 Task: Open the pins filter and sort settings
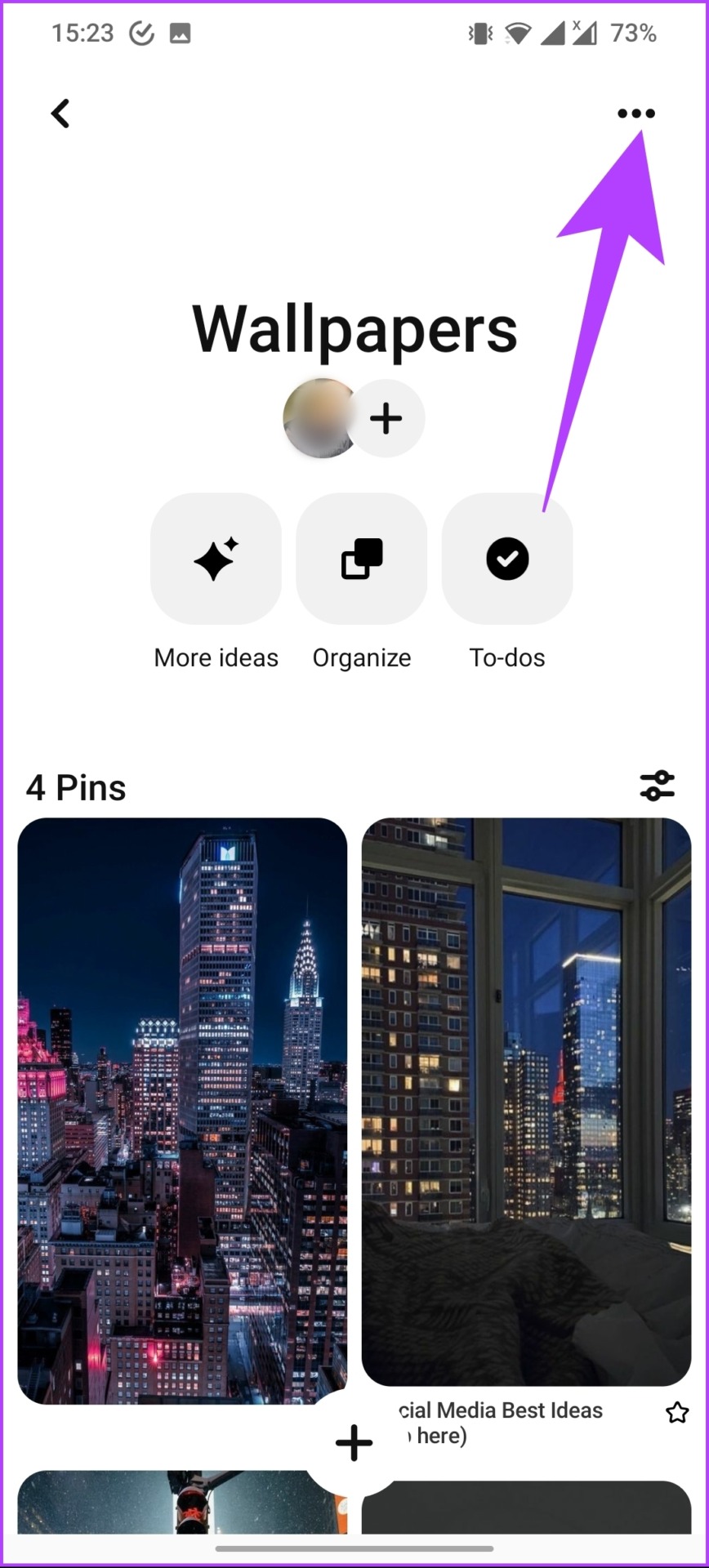click(657, 786)
